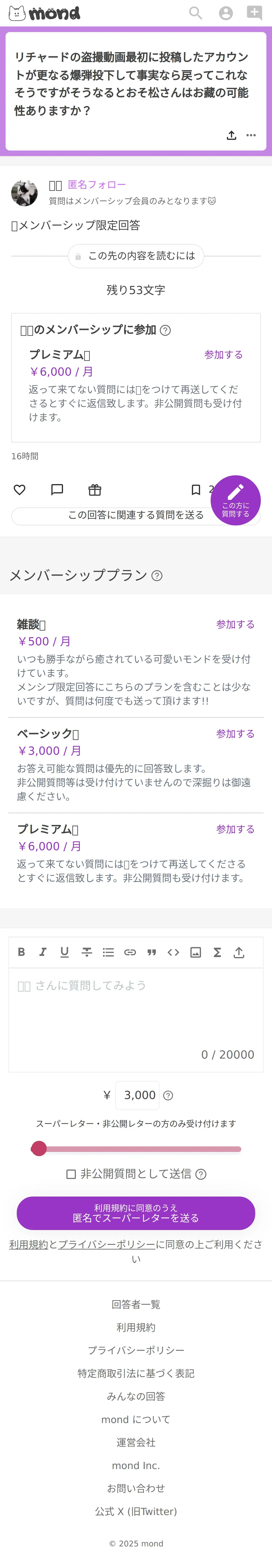
Task: Send a gift for this answer
Action: [x=95, y=489]
